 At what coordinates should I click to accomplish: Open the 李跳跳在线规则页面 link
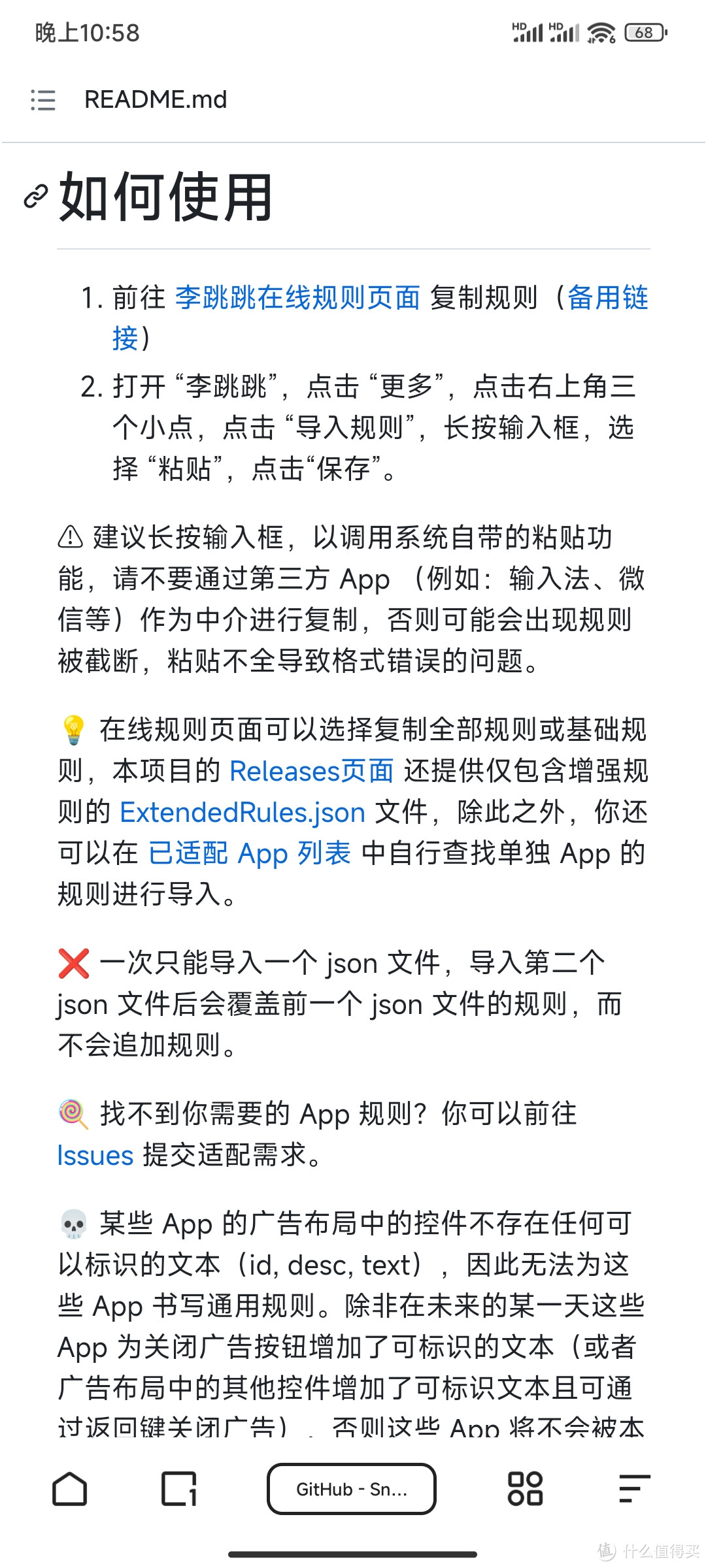coord(297,298)
